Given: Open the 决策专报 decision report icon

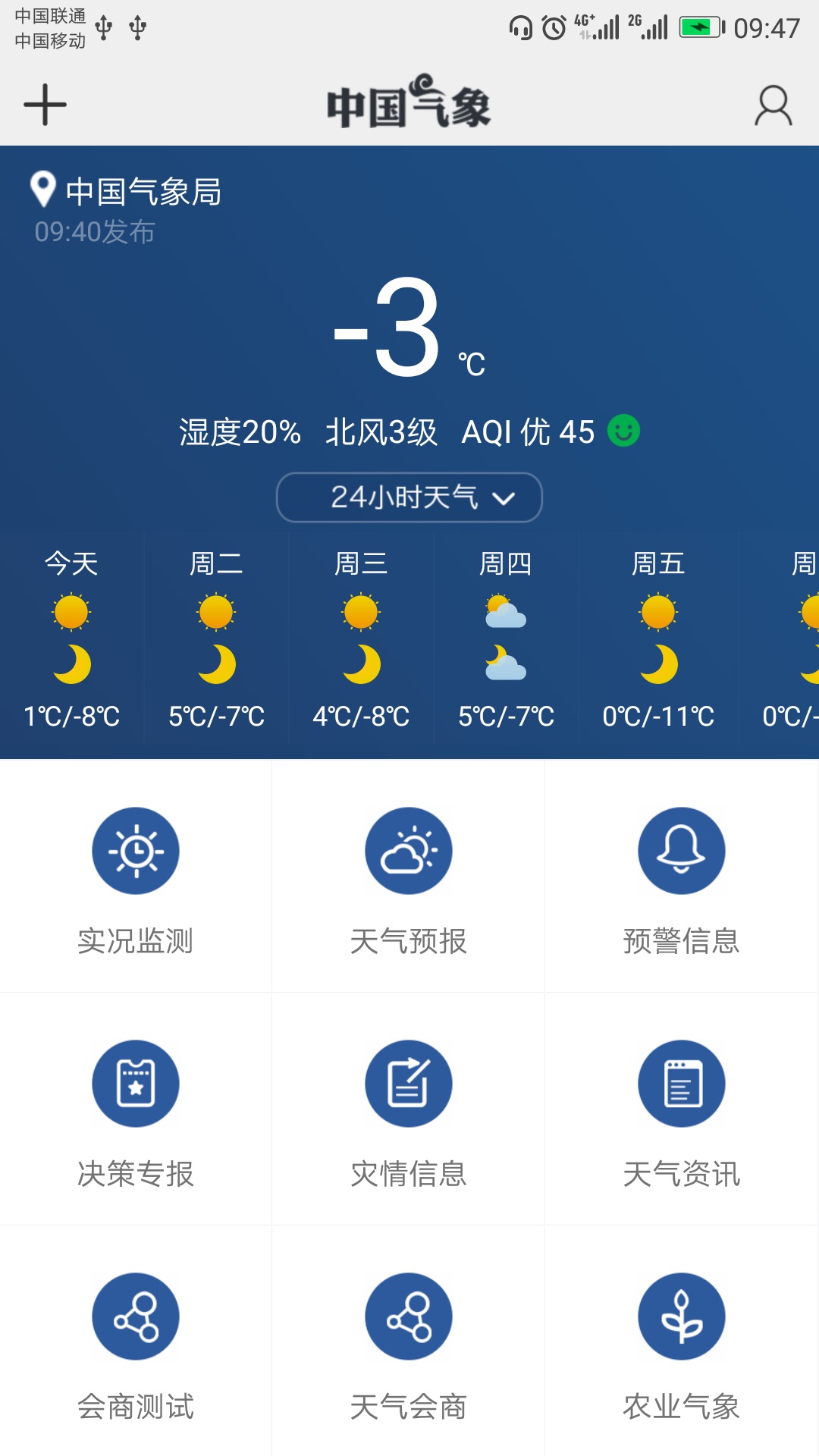Looking at the screenshot, I should (x=135, y=1083).
